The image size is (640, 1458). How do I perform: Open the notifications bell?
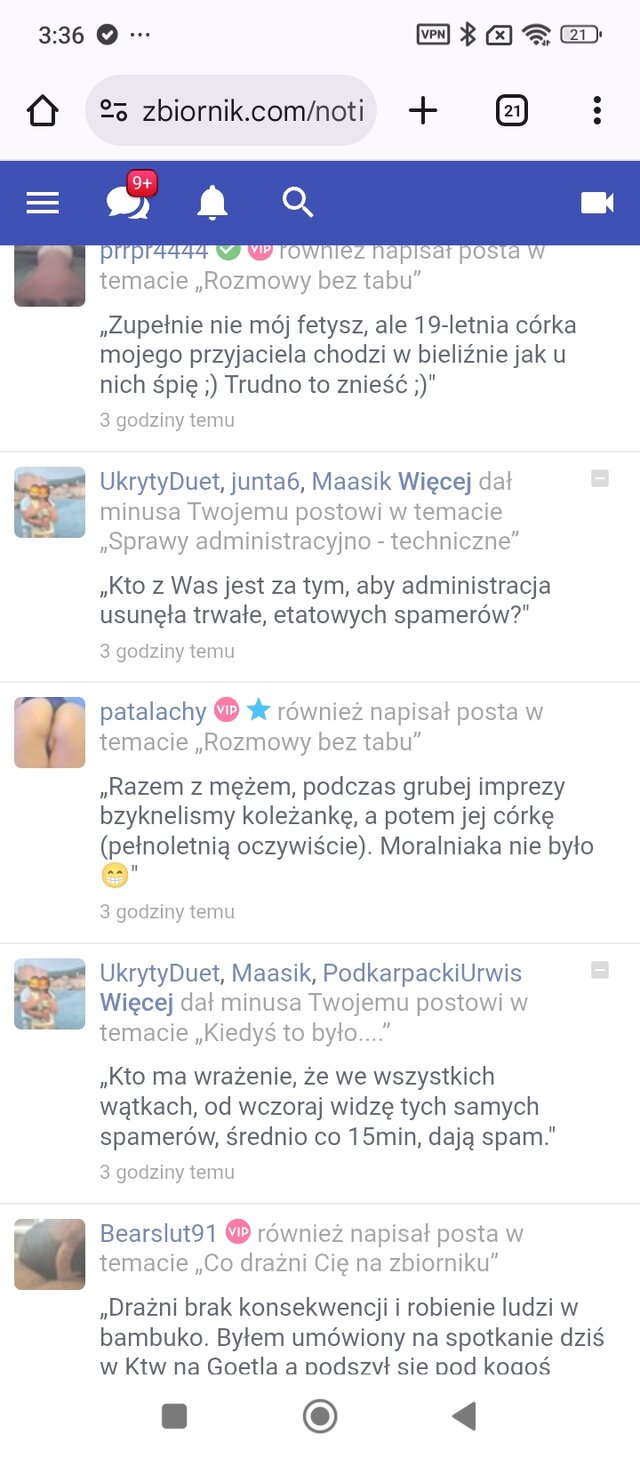[x=212, y=203]
